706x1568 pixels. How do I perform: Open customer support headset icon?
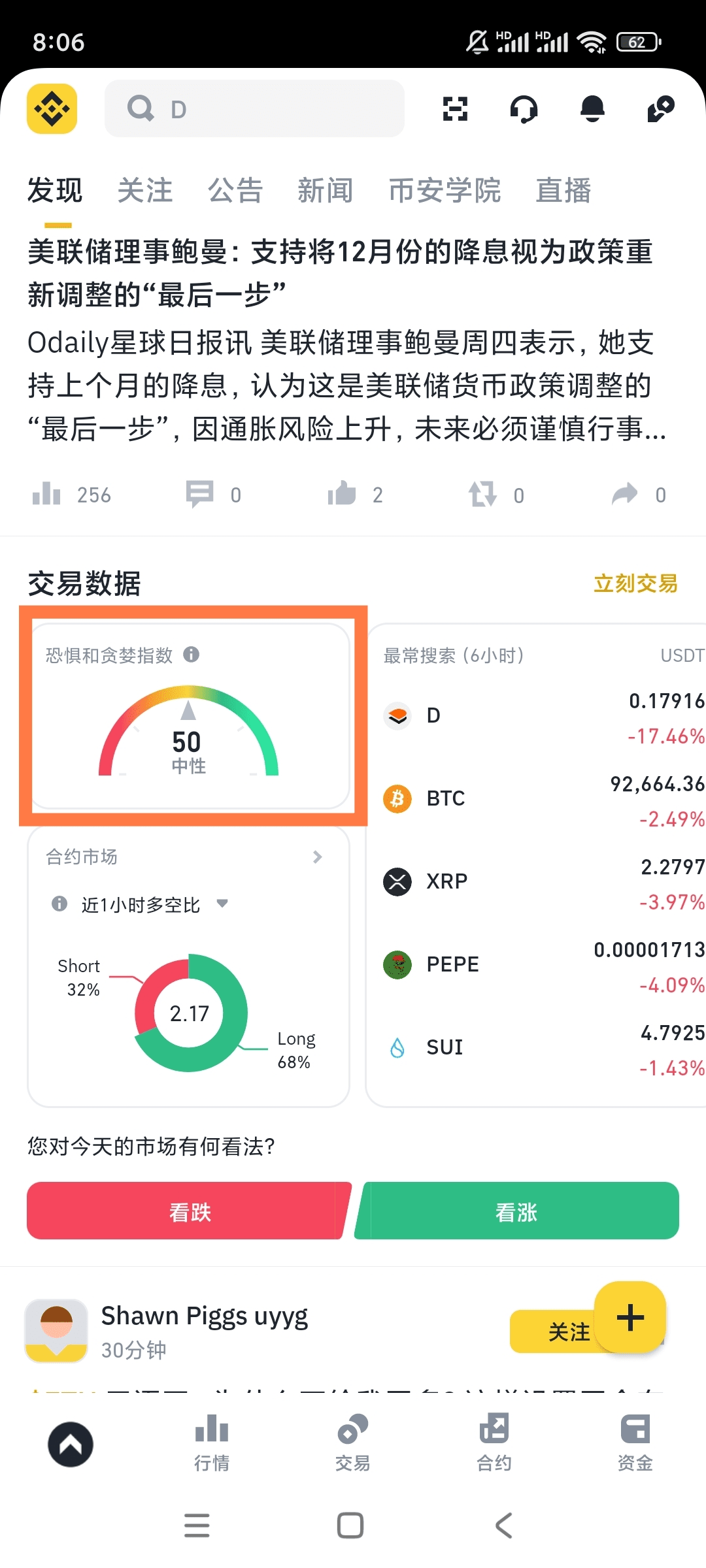tap(524, 108)
